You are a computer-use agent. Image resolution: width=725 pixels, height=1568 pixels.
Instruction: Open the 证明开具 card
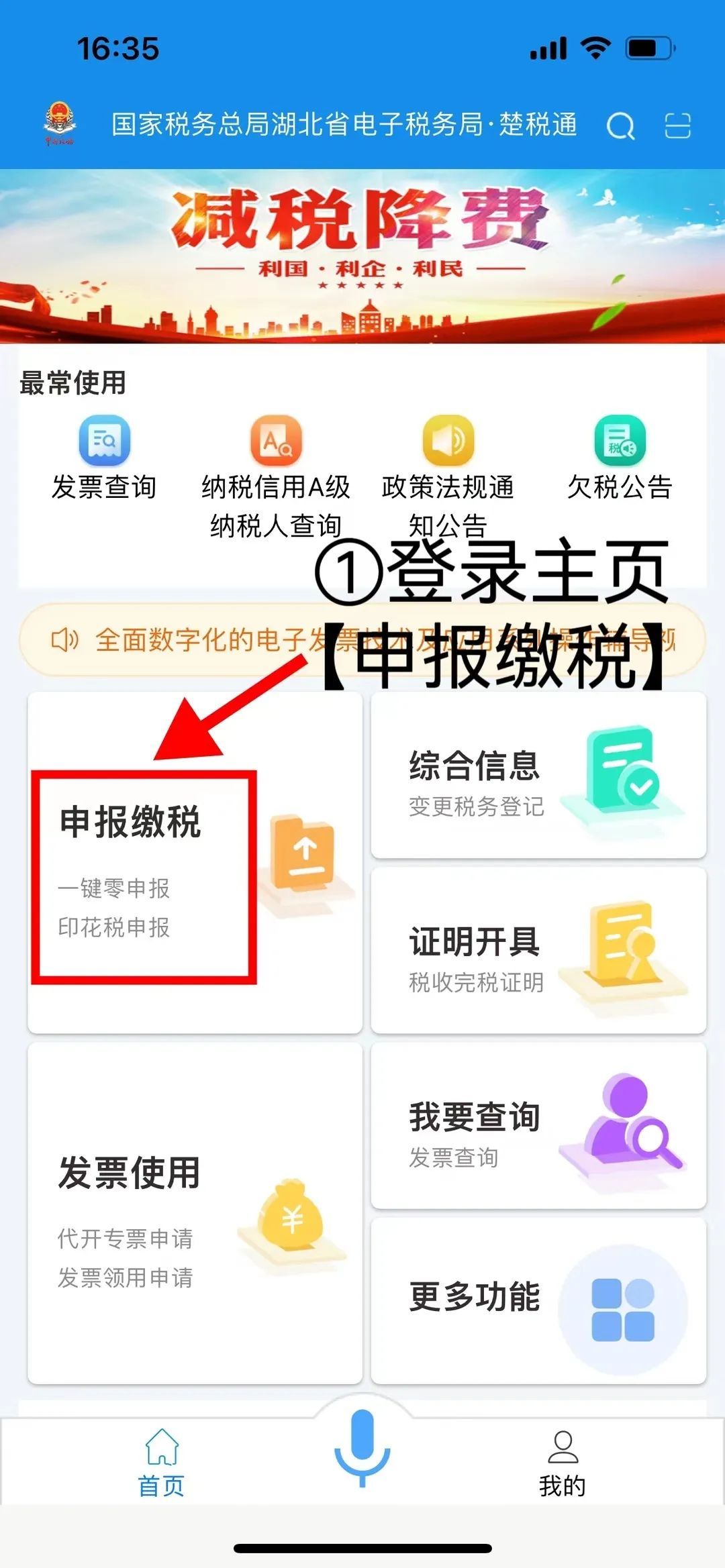point(538,951)
